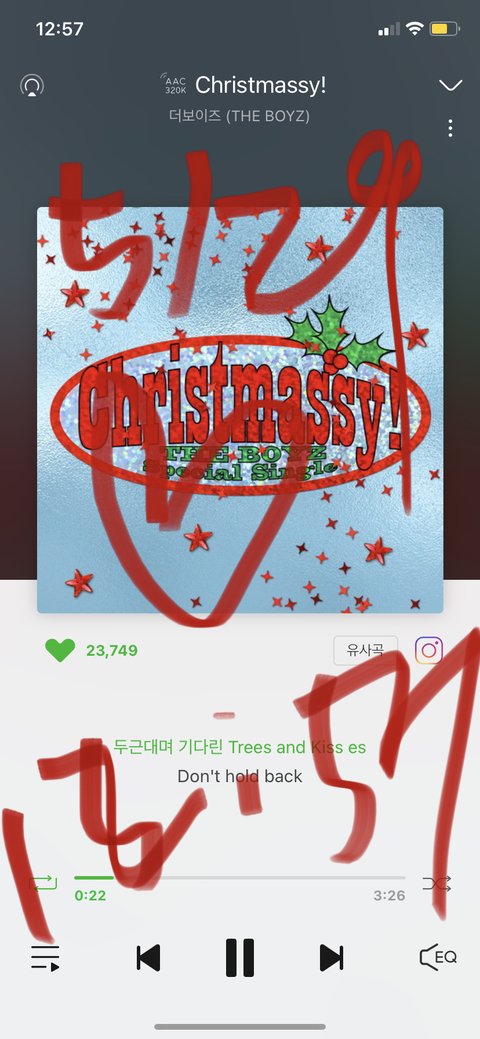Pause Christmassy! playback
The height and width of the screenshot is (1039, 480).
point(240,957)
